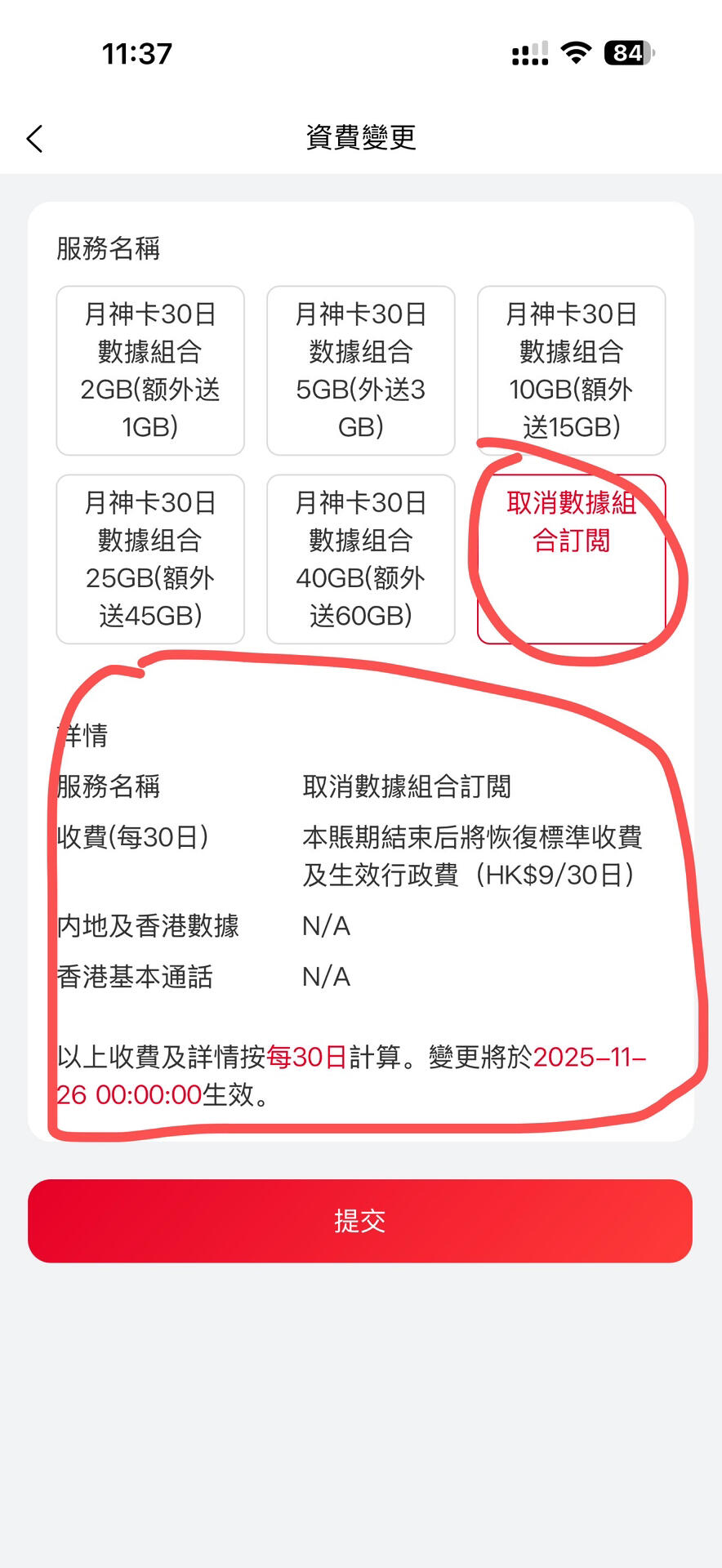Select the 2GB (額外送1GB) data plan
The height and width of the screenshot is (1568, 722).
pos(150,371)
